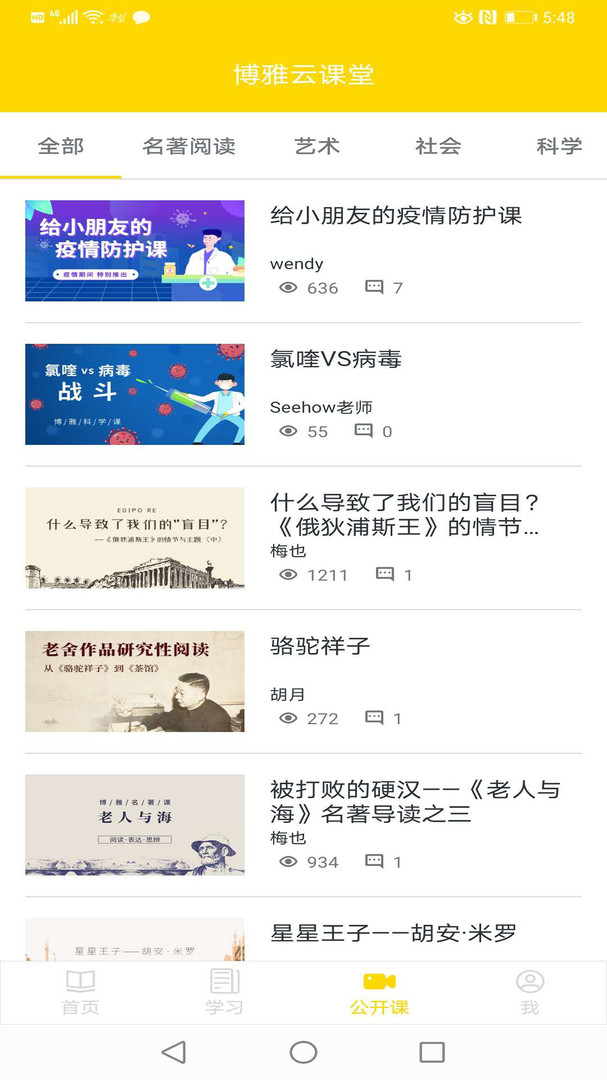607x1080 pixels.
Task: Select the 名著阅读 category tab
Action: tap(189, 147)
